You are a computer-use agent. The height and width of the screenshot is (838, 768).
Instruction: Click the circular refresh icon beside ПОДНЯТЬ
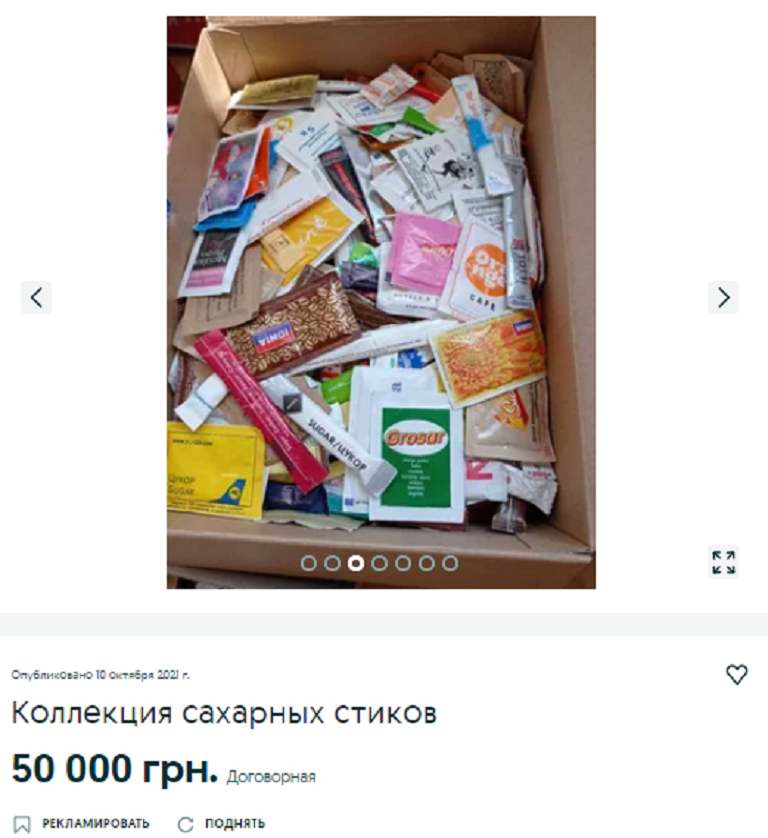(186, 825)
